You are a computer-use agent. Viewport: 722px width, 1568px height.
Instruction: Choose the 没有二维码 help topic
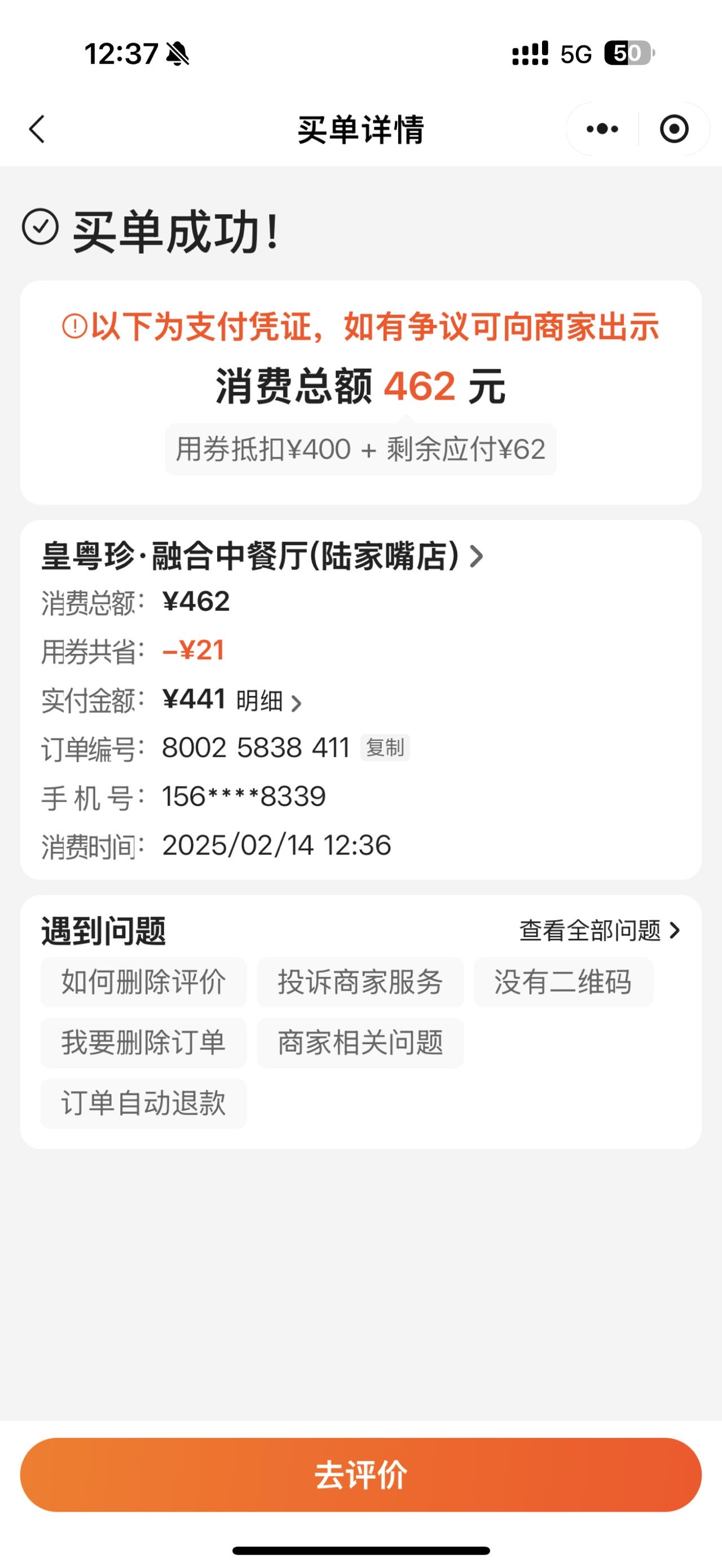563,982
